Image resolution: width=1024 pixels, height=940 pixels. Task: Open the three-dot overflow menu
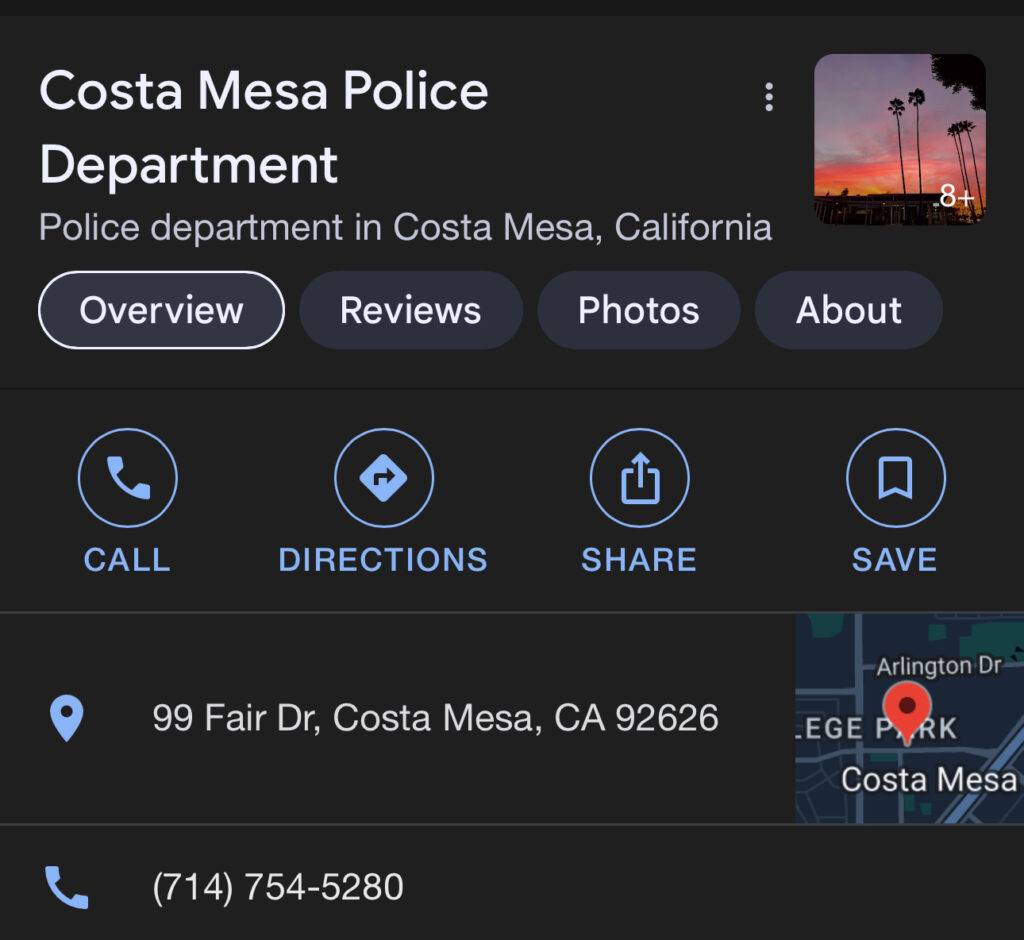768,97
